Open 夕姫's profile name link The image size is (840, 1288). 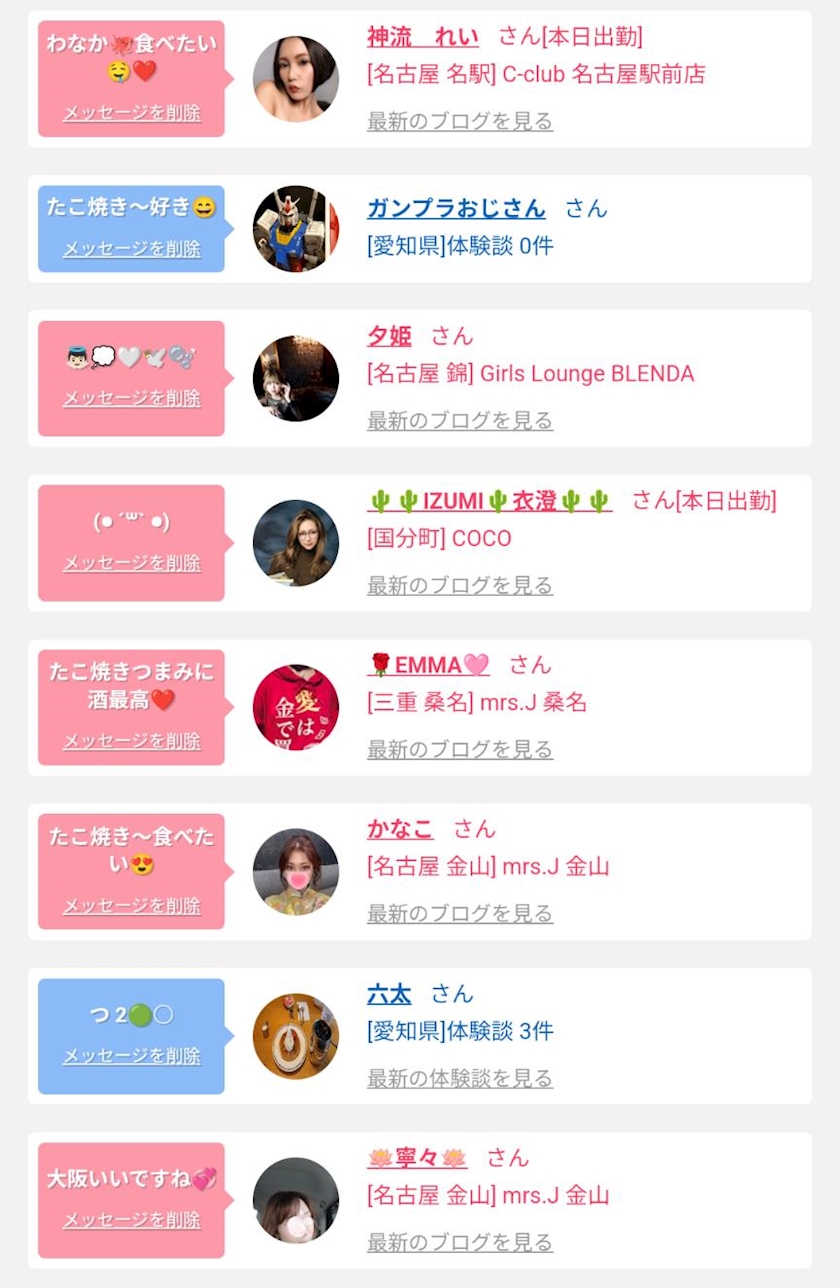[x=389, y=336]
